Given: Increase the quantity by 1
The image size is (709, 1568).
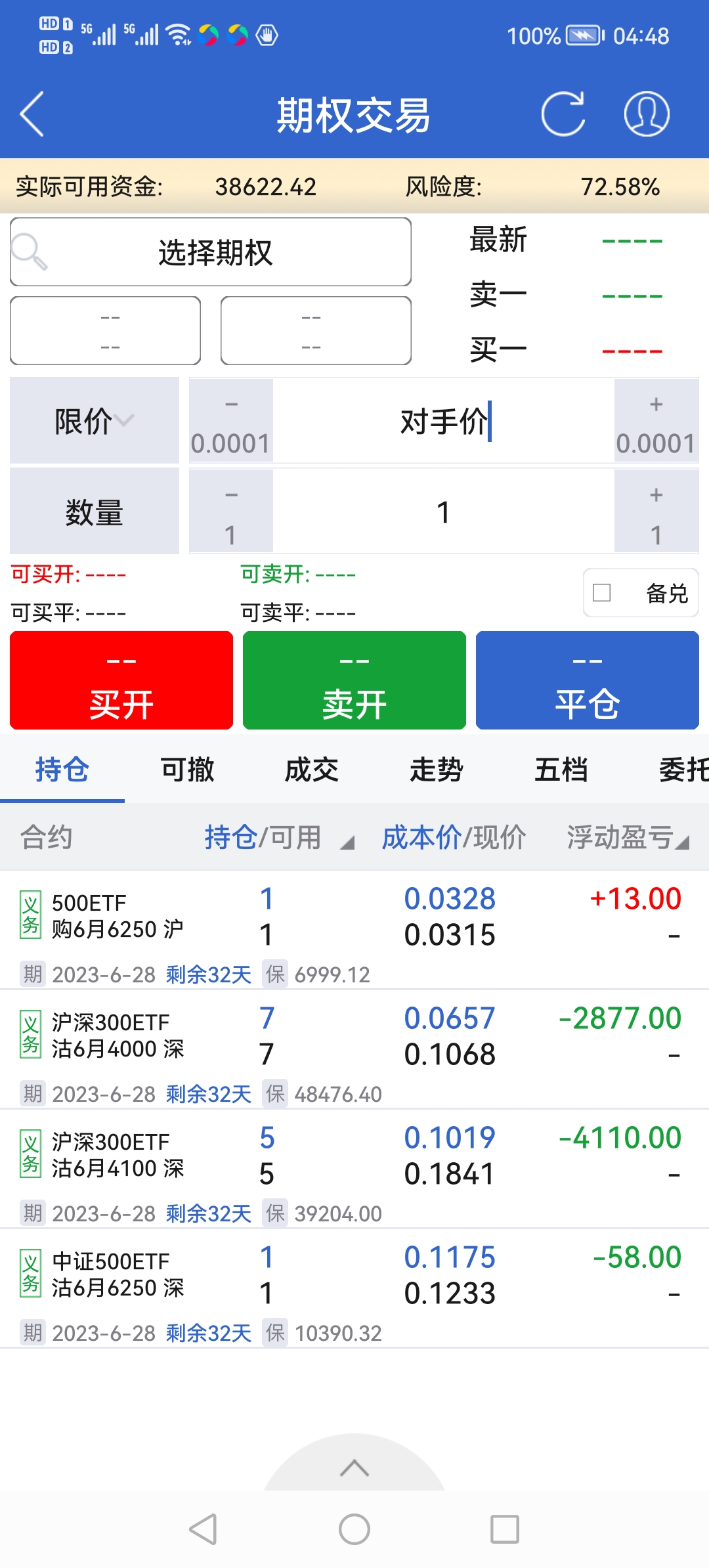Looking at the screenshot, I should [x=656, y=512].
